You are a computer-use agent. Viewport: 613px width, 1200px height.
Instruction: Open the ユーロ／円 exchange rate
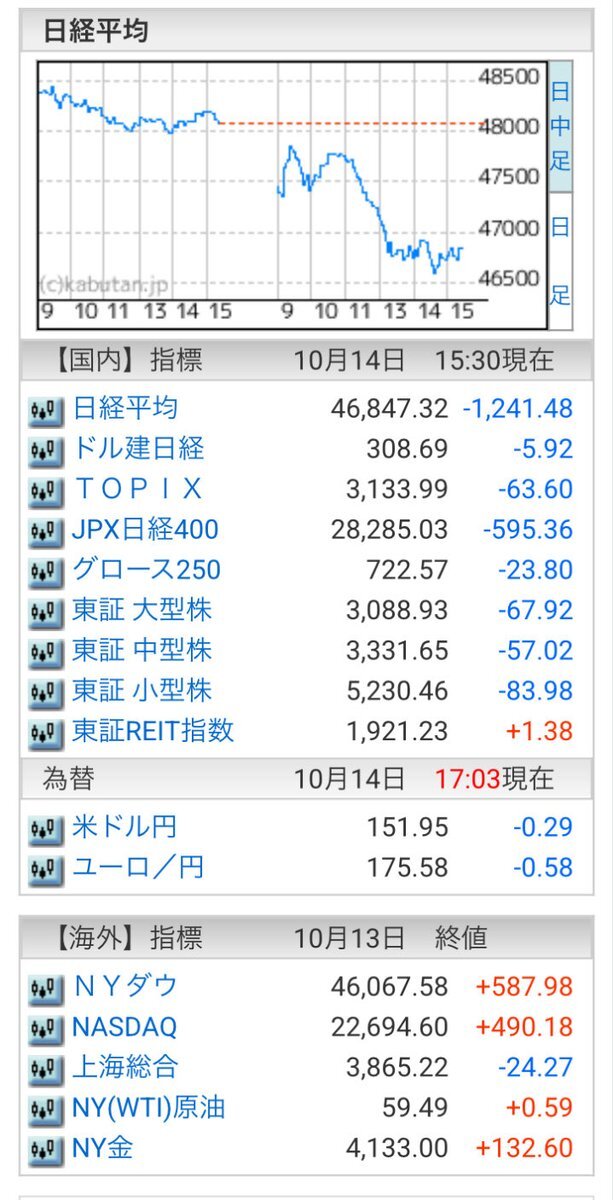click(x=138, y=867)
